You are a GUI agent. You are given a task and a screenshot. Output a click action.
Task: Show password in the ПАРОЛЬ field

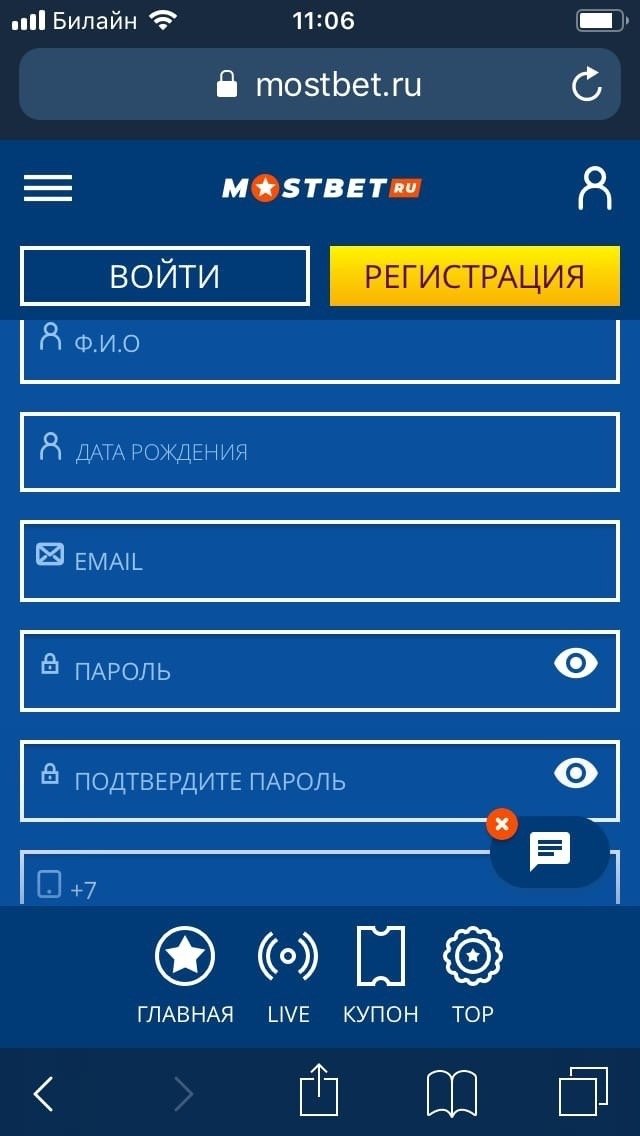(576, 663)
